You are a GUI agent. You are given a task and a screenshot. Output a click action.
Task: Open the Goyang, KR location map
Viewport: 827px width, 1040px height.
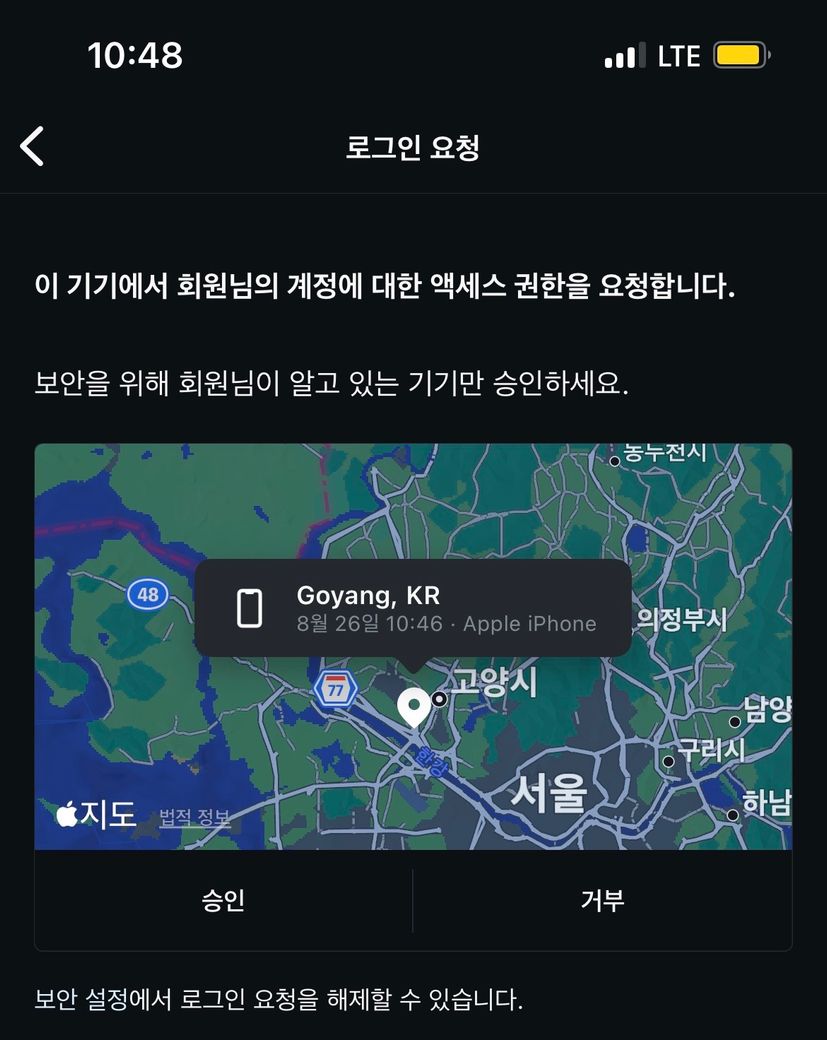point(413,705)
